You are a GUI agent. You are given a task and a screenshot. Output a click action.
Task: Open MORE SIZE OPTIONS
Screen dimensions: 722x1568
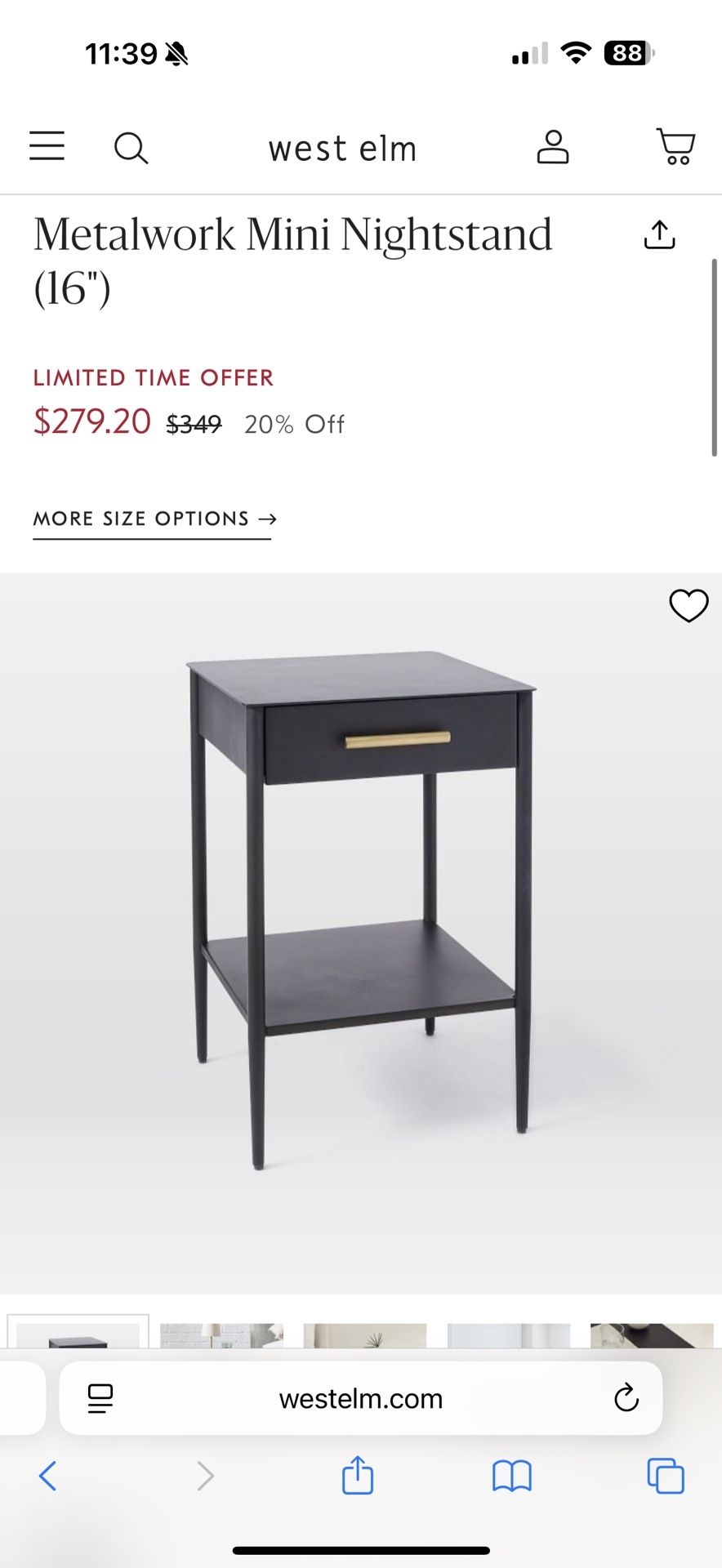click(152, 519)
